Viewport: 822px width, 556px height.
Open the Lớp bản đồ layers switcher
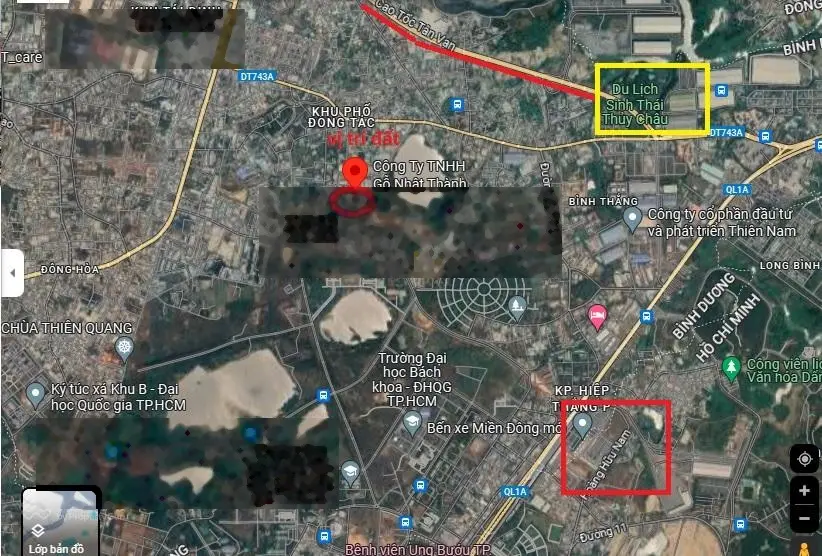[x=60, y=520]
